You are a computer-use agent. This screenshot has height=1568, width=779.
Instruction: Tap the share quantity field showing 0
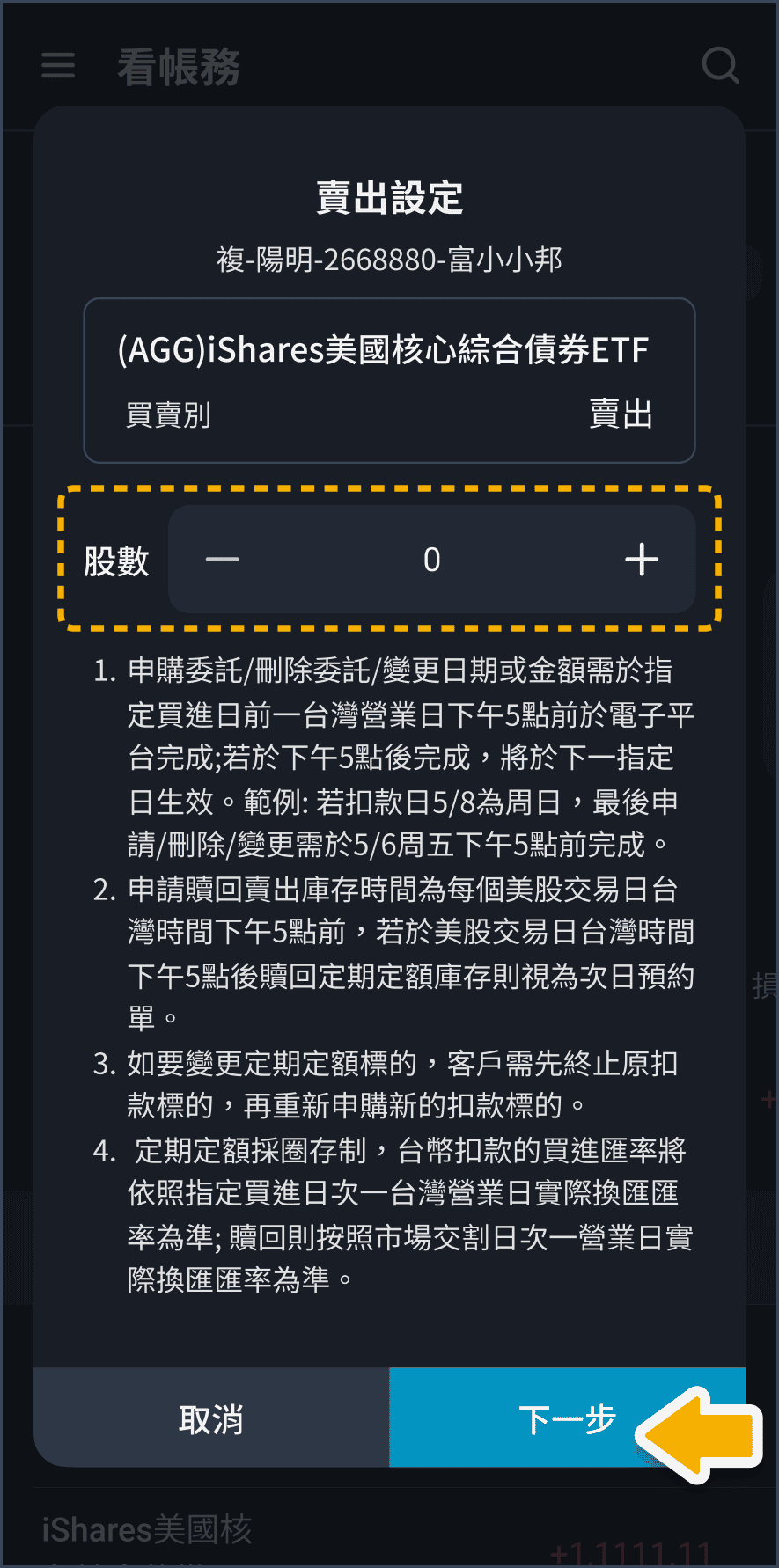pyautogui.click(x=431, y=560)
